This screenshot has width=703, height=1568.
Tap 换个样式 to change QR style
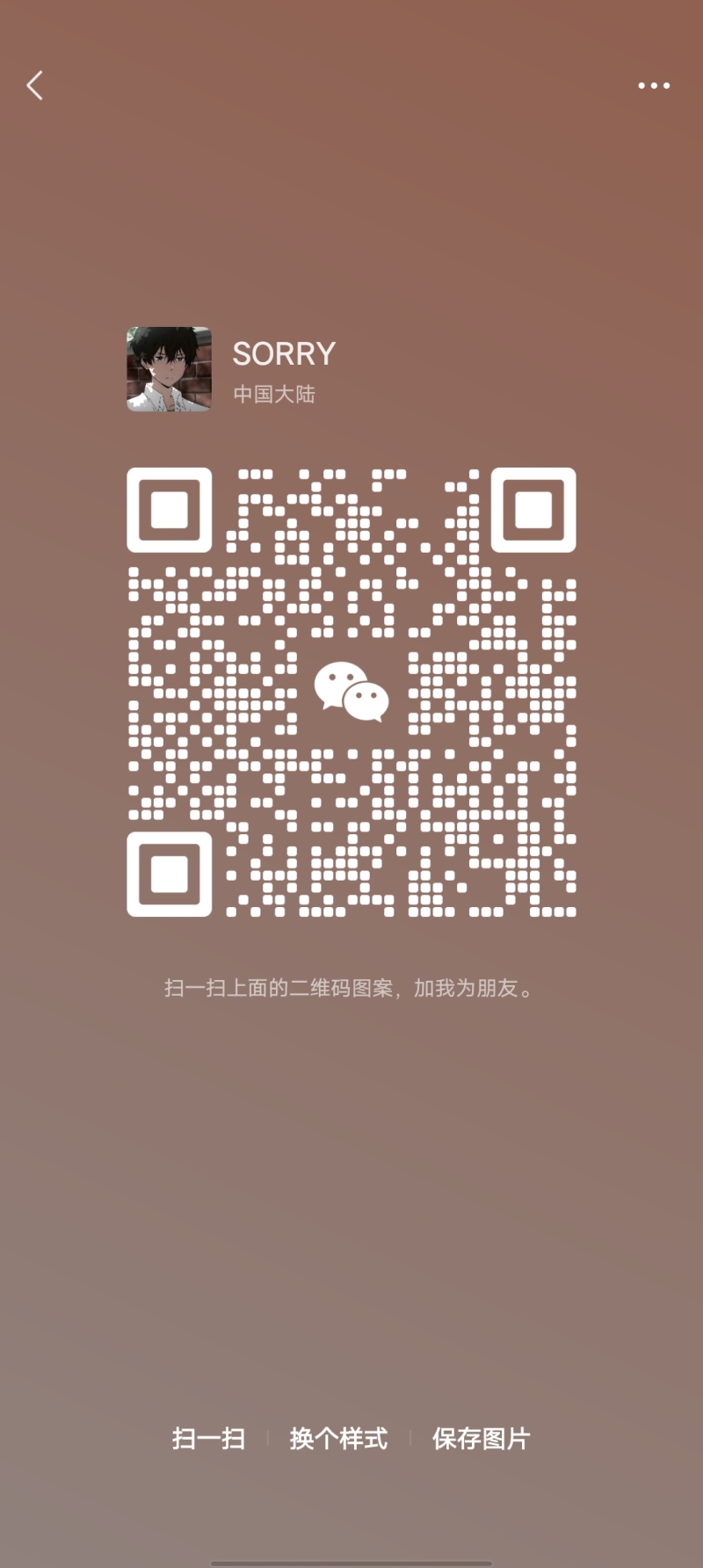pyautogui.click(x=338, y=1439)
